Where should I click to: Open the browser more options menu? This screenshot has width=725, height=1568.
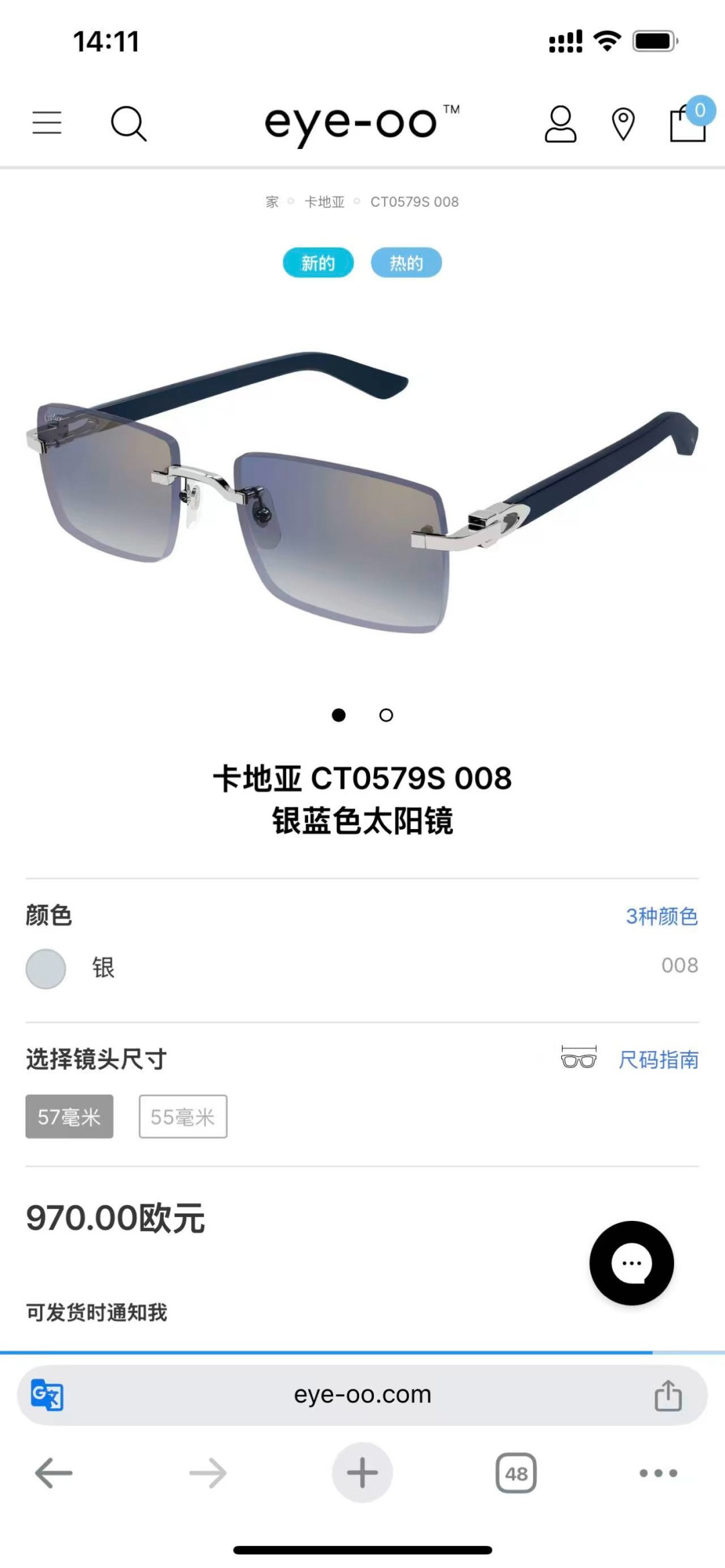pos(659,1473)
